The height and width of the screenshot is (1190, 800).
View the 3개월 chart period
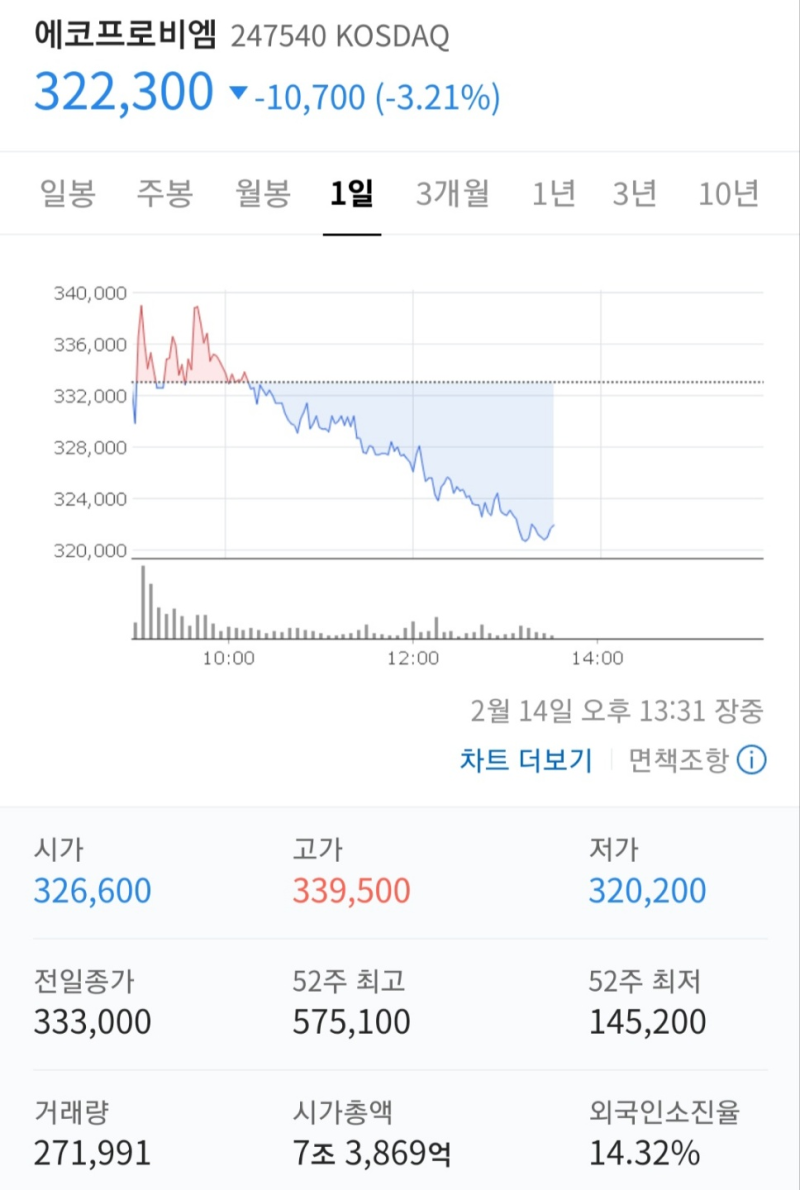click(451, 195)
